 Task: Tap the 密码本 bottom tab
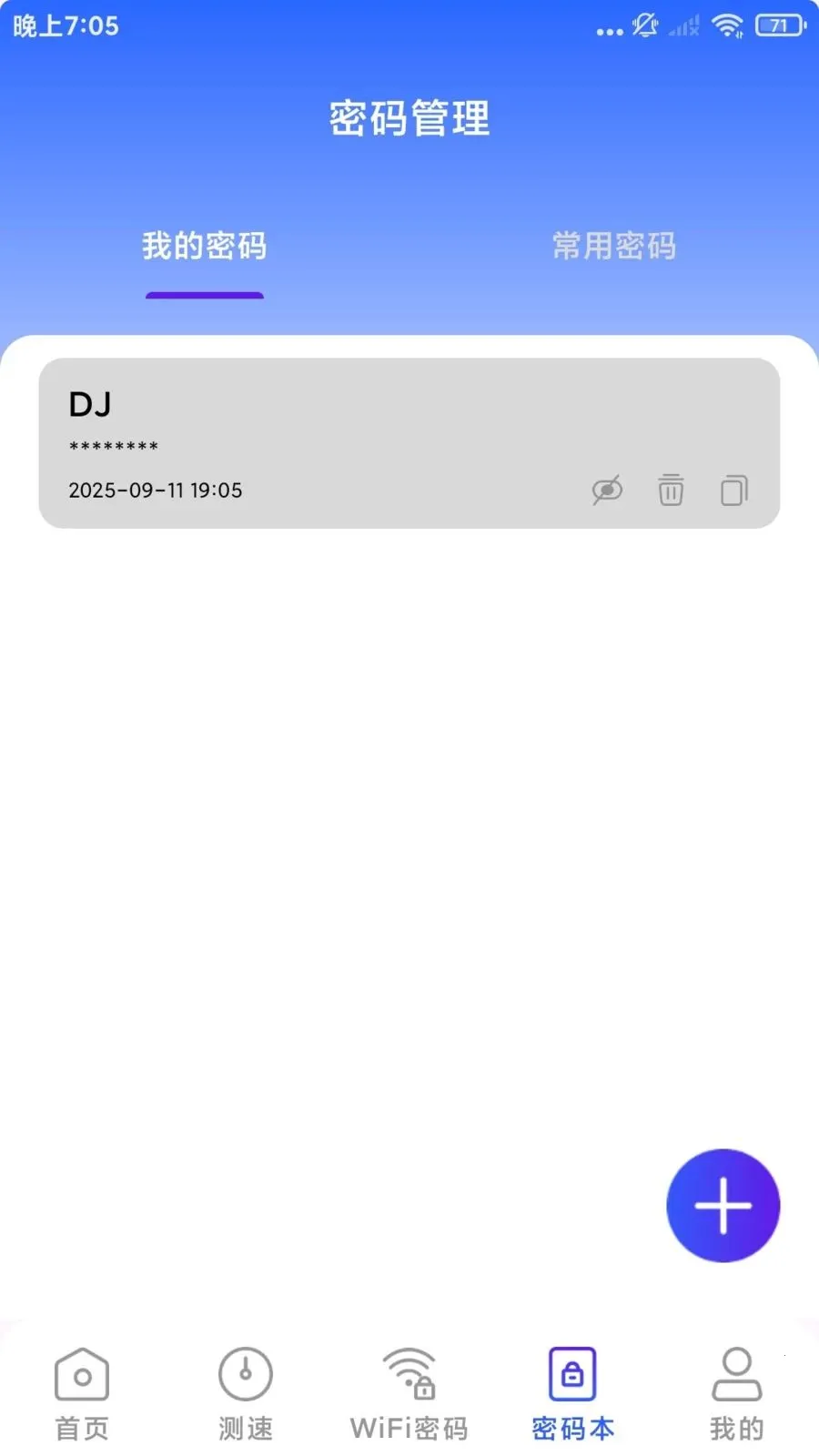click(572, 1394)
